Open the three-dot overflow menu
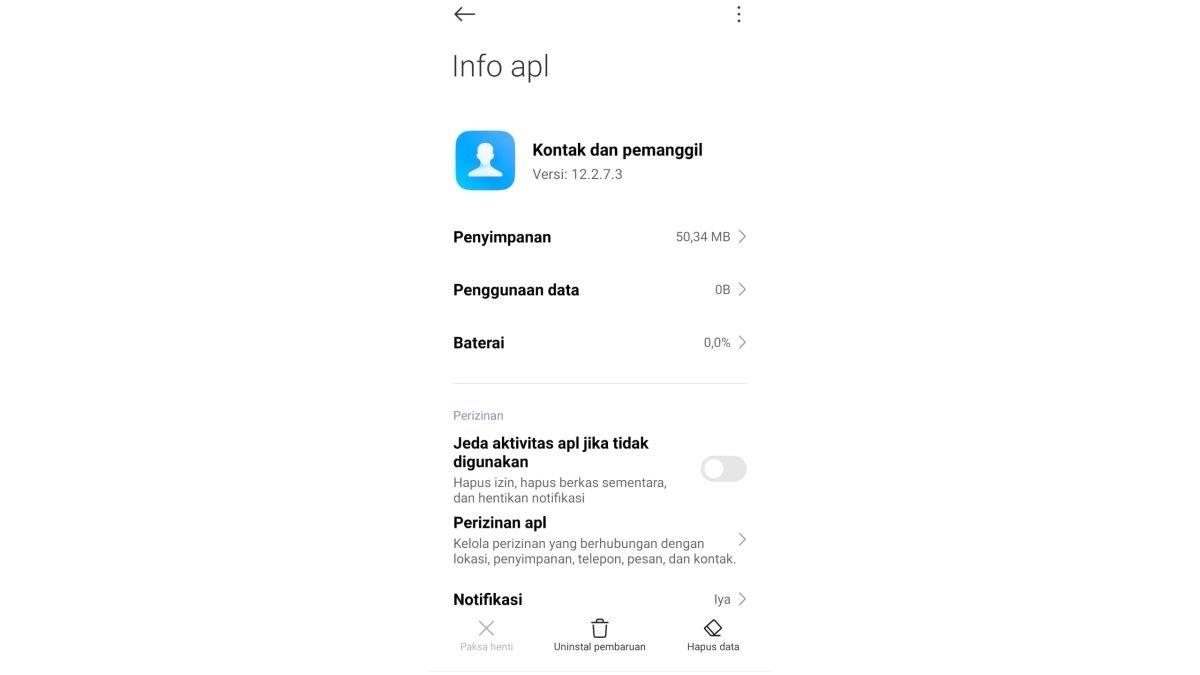Viewport: 1200px width, 675px height. [738, 14]
